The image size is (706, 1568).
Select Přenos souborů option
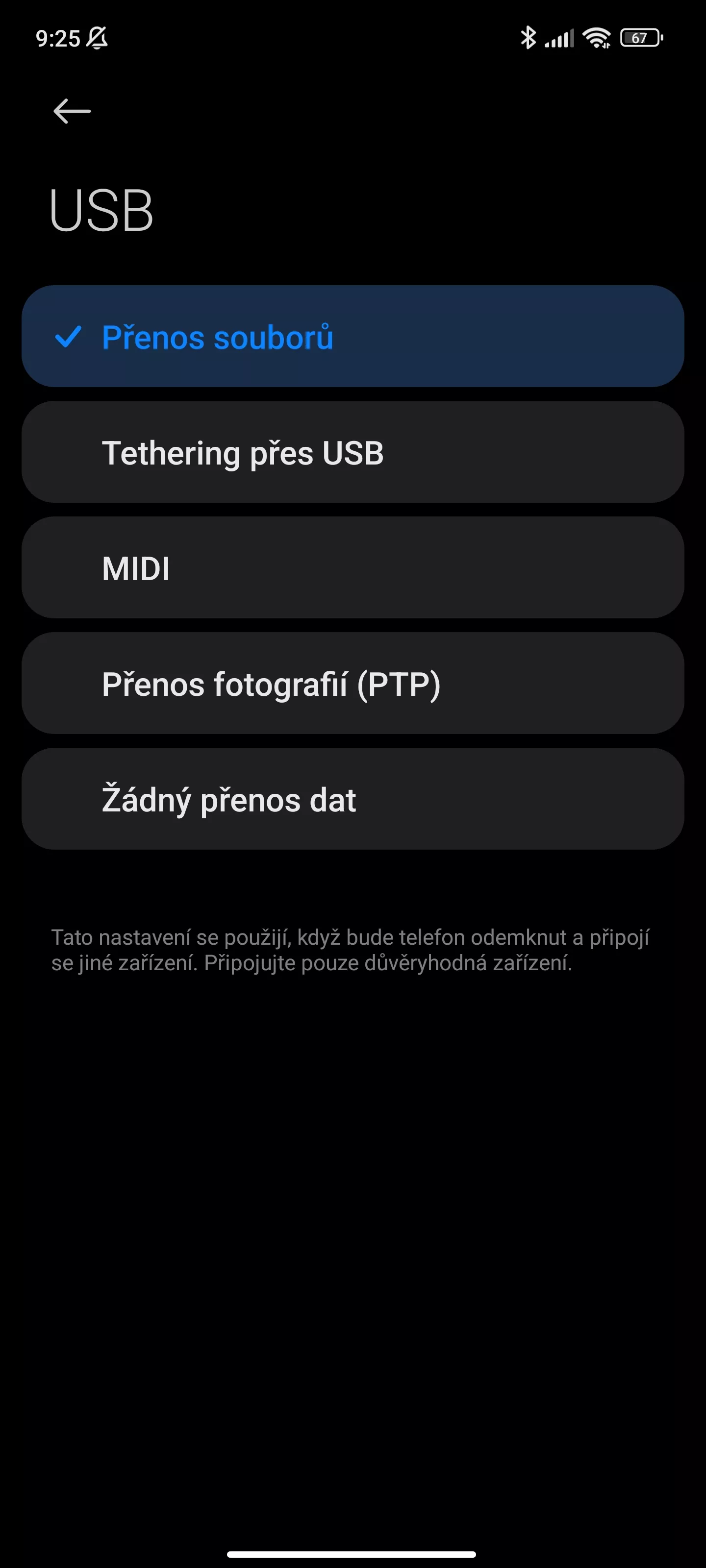point(353,336)
